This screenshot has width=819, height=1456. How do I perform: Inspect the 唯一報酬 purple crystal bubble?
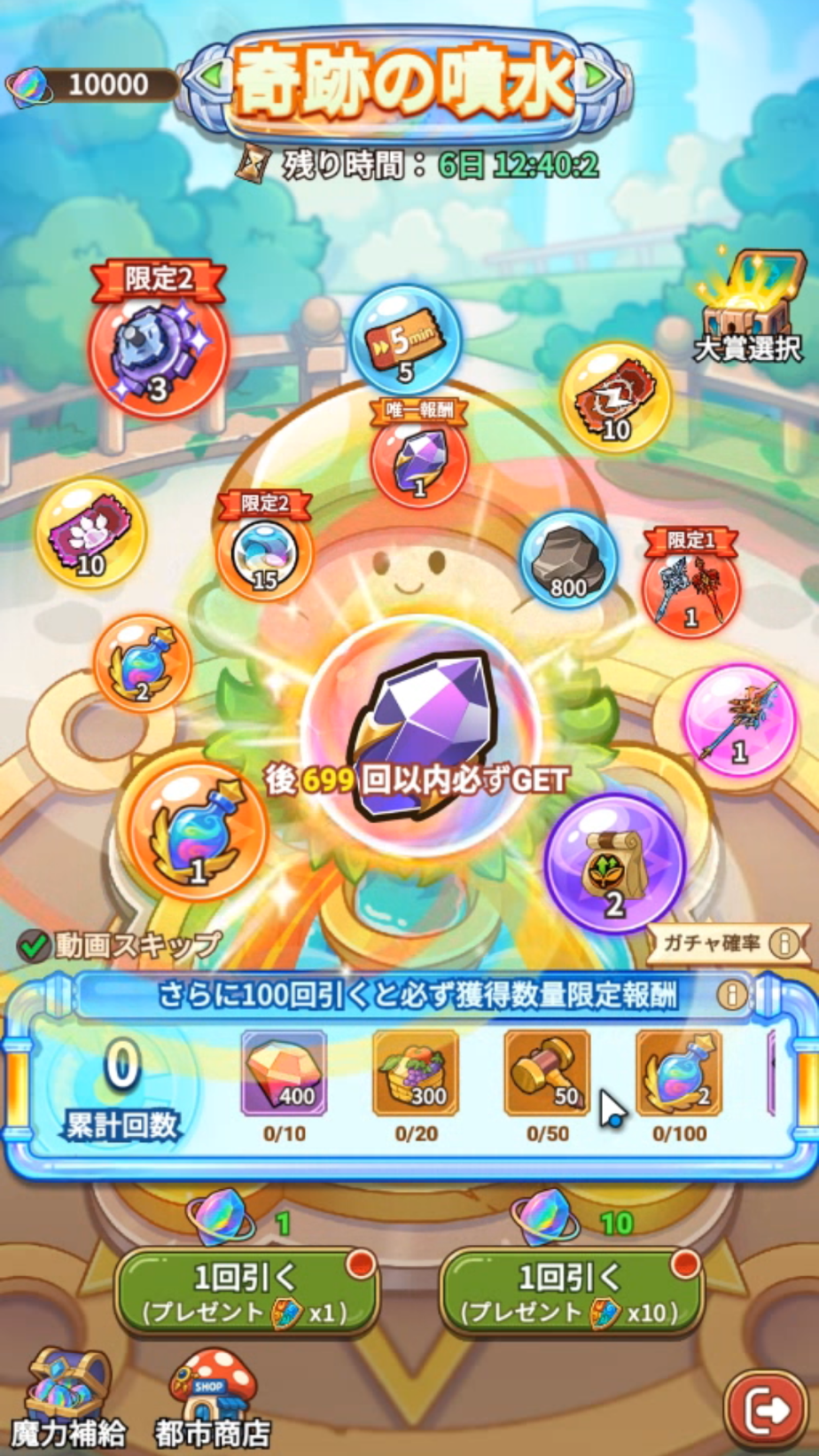click(x=419, y=461)
